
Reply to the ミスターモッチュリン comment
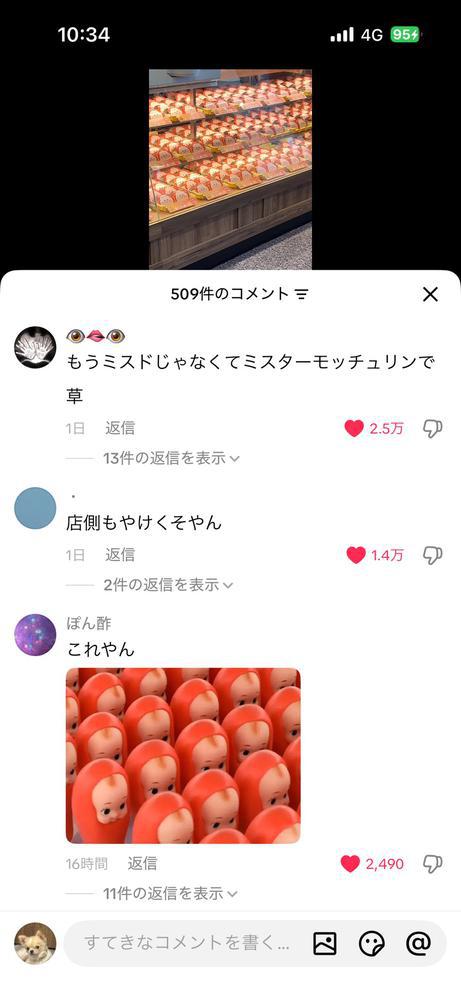pyautogui.click(x=120, y=428)
